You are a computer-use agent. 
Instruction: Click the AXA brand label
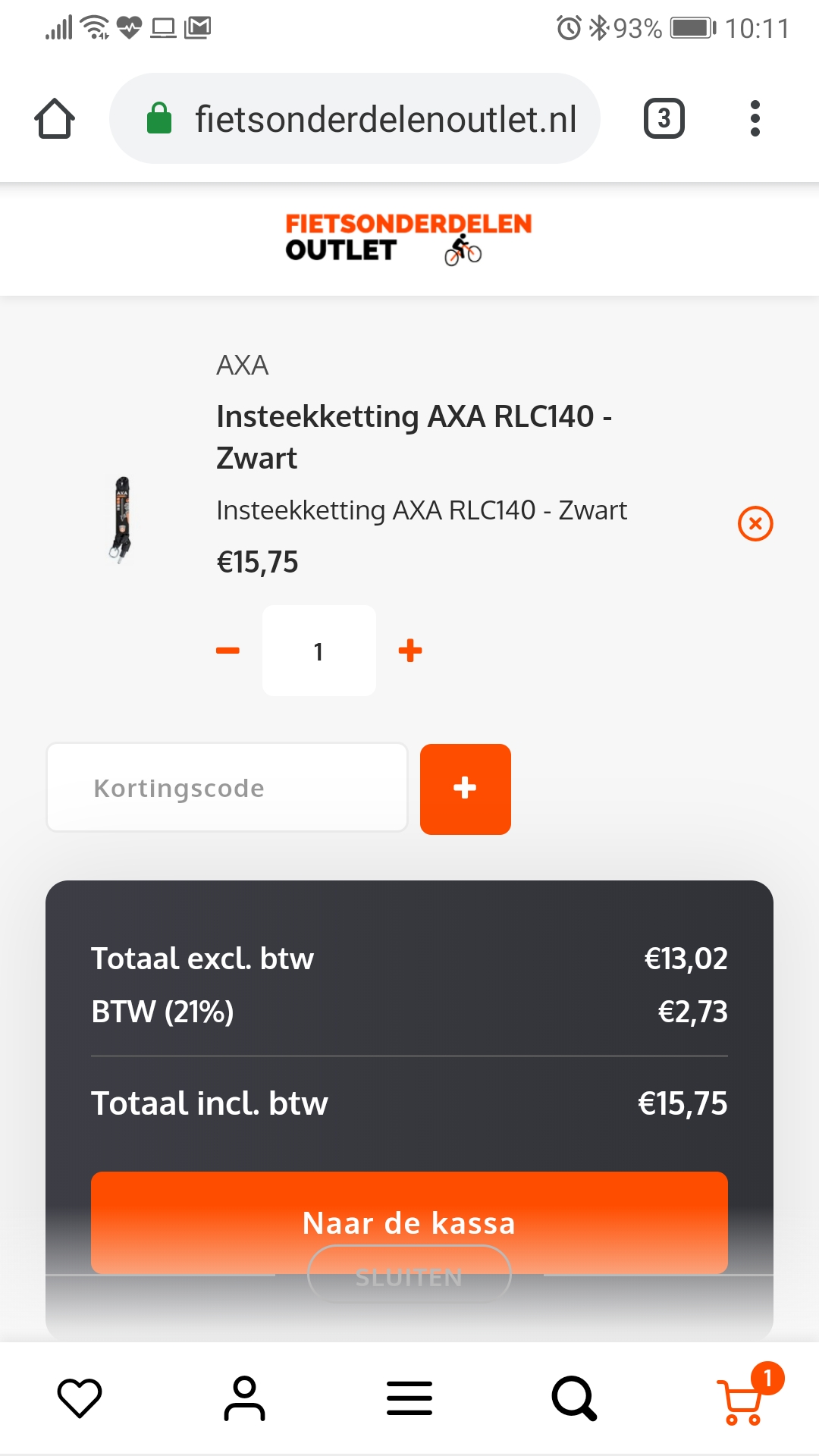point(243,366)
